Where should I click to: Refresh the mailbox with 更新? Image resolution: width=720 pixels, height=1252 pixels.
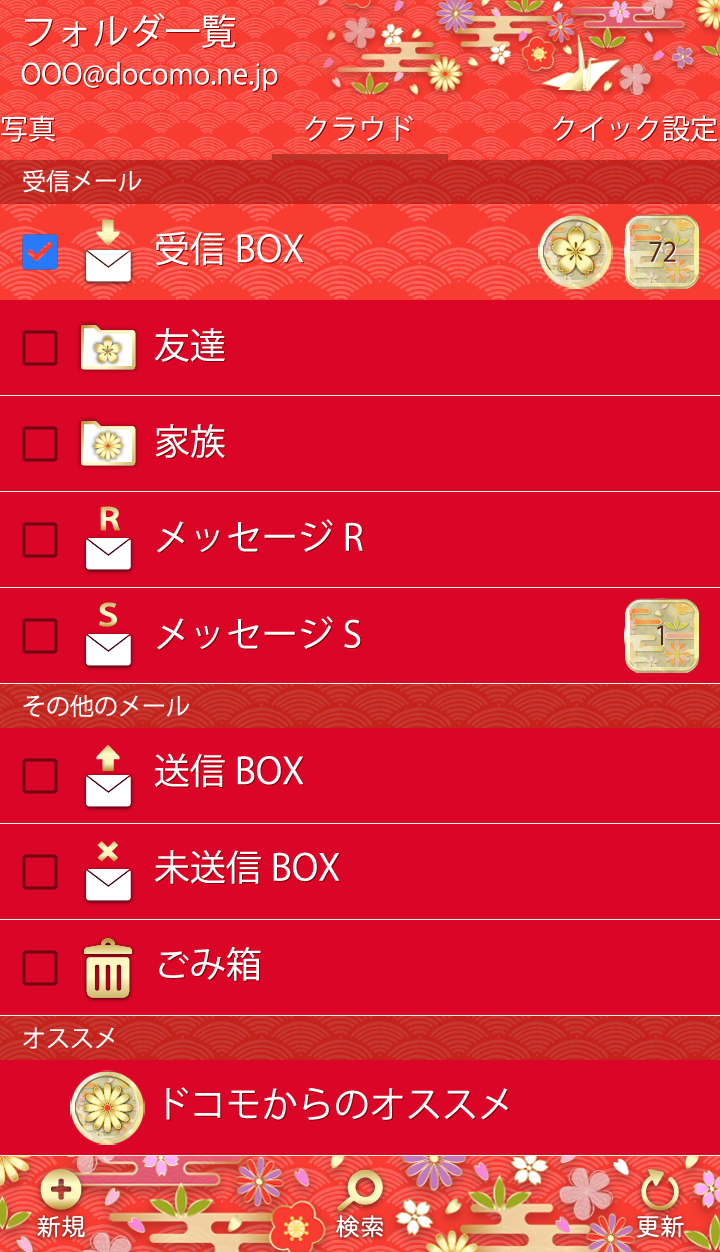[660, 1205]
